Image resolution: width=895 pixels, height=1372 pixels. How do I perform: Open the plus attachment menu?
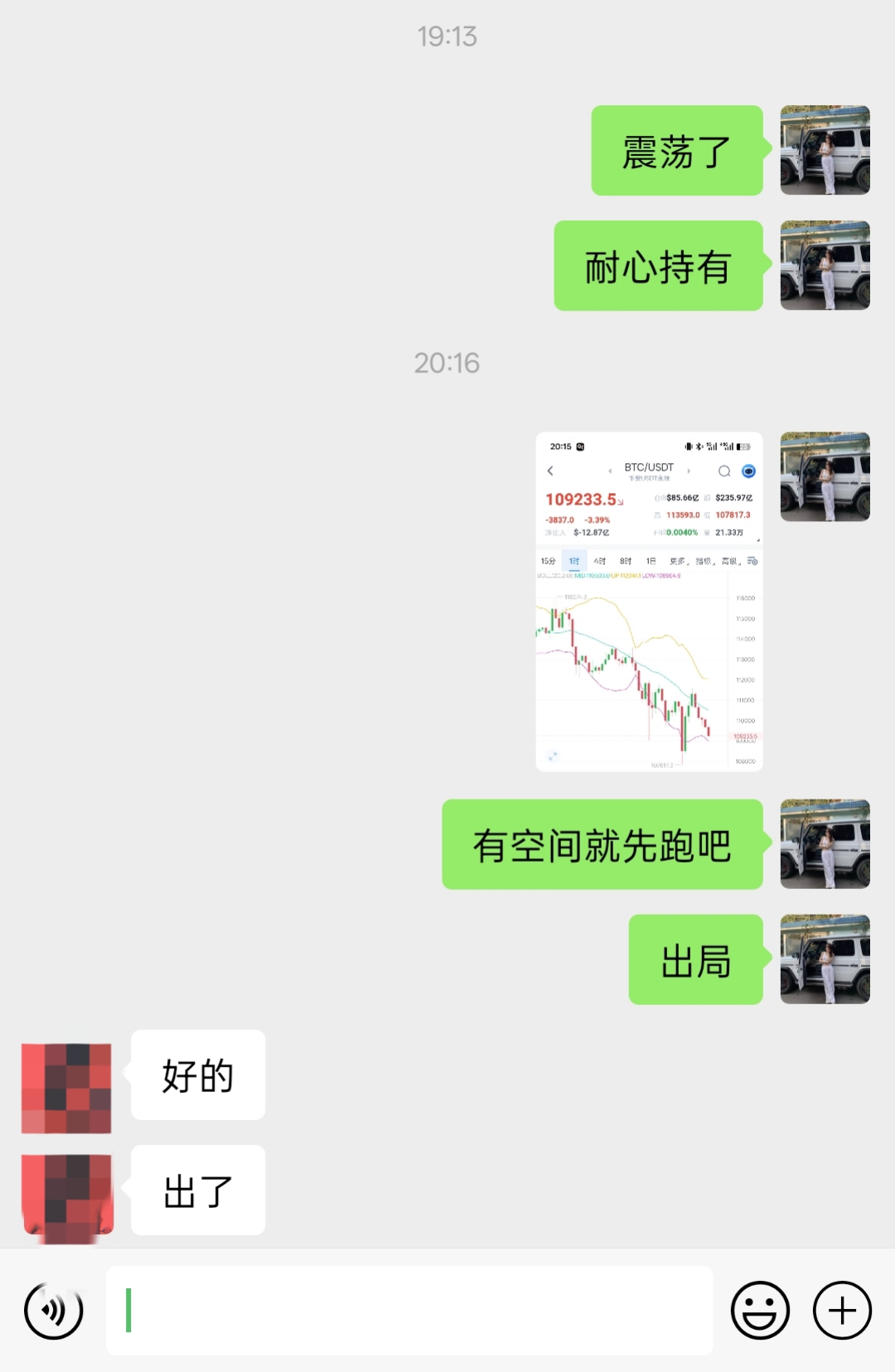tap(842, 1311)
